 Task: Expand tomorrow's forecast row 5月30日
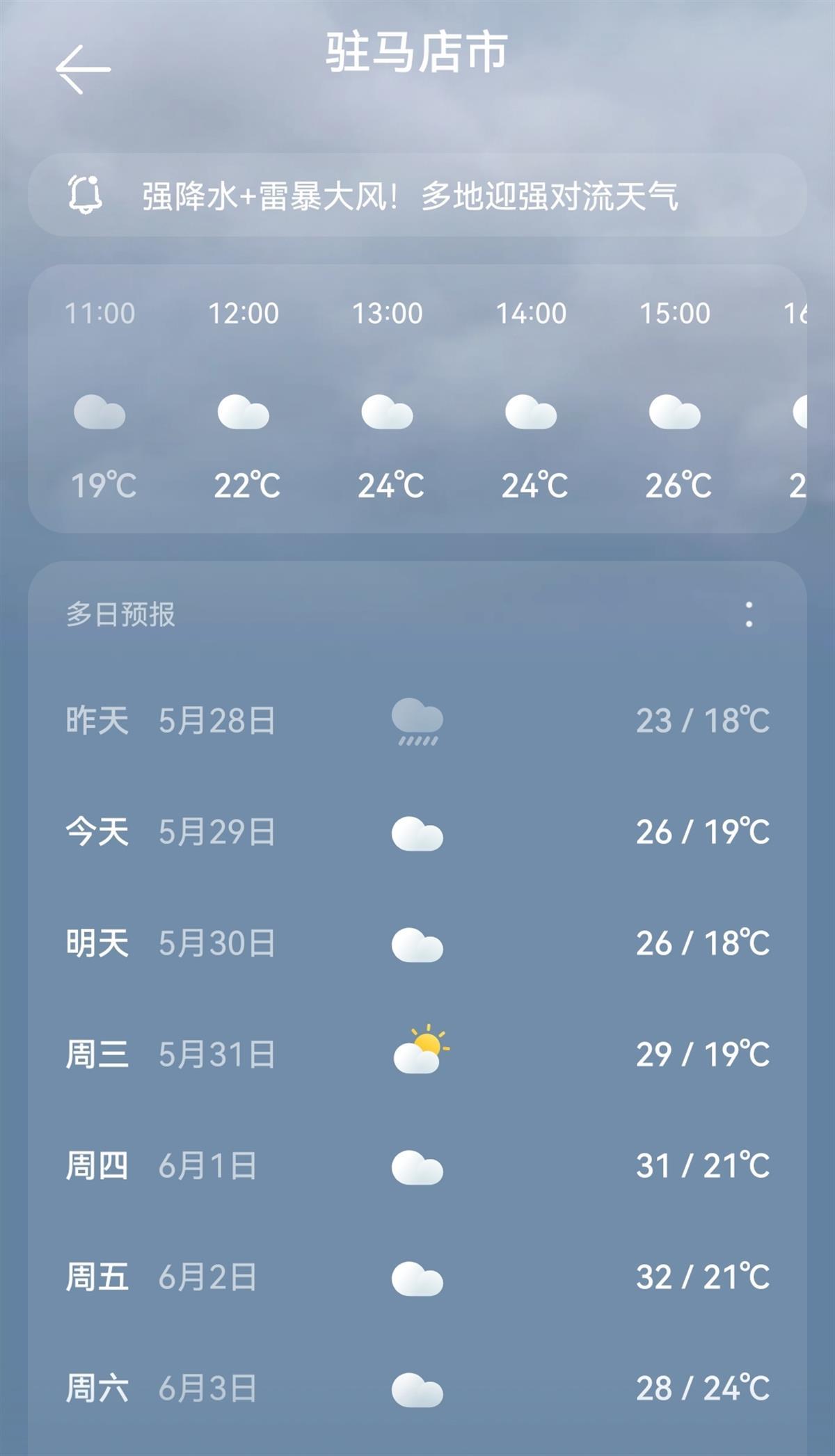click(417, 945)
